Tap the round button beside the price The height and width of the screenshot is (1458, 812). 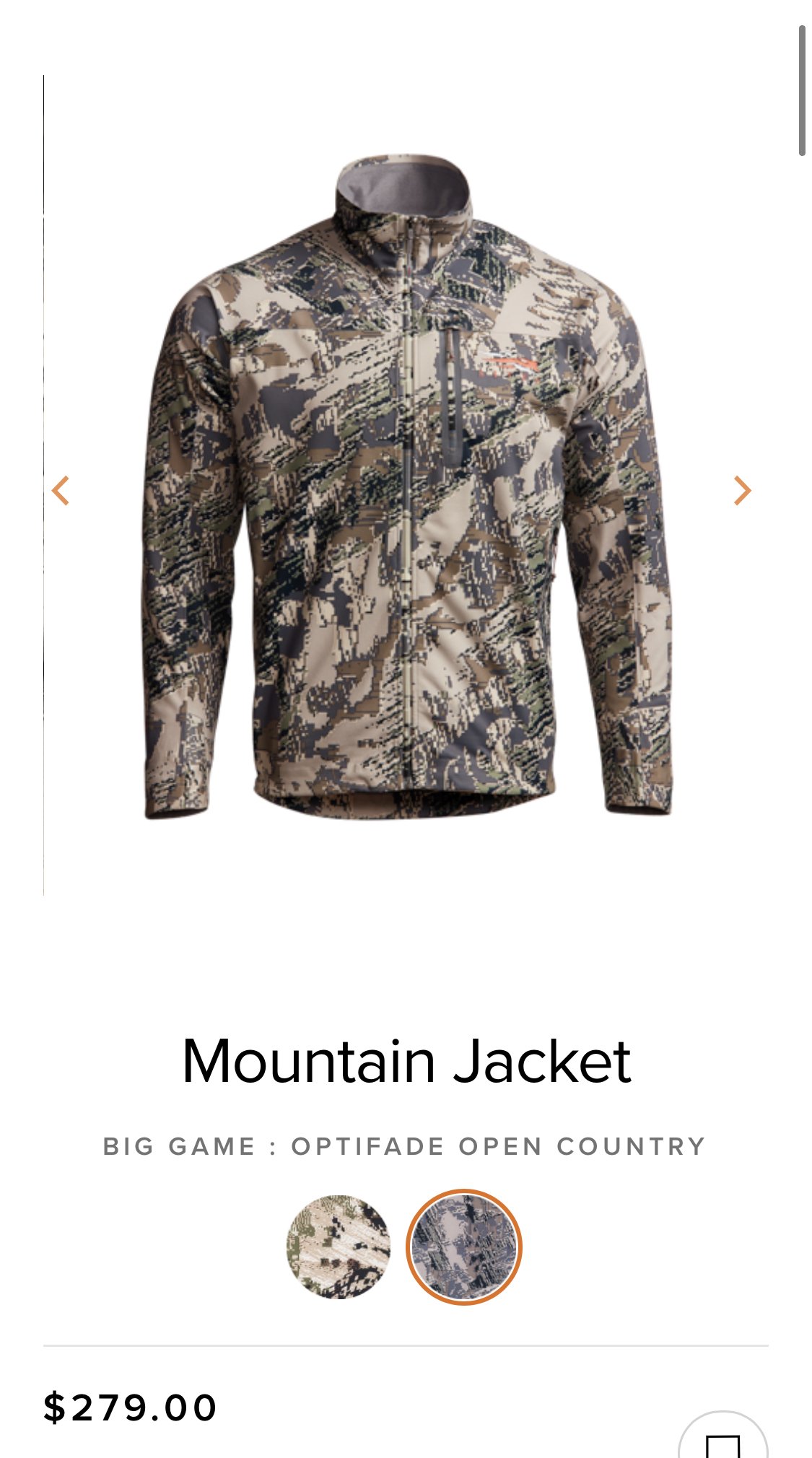point(722,1435)
